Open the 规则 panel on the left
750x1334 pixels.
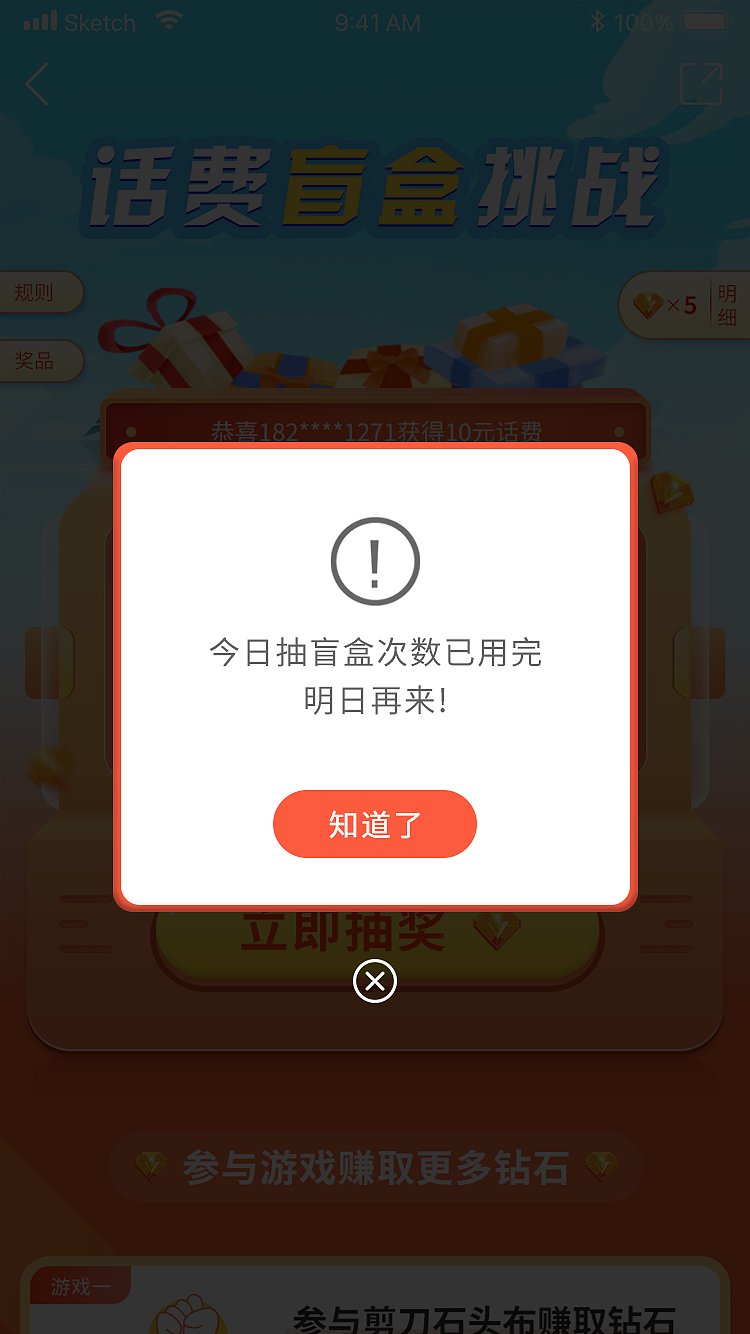click(x=35, y=292)
